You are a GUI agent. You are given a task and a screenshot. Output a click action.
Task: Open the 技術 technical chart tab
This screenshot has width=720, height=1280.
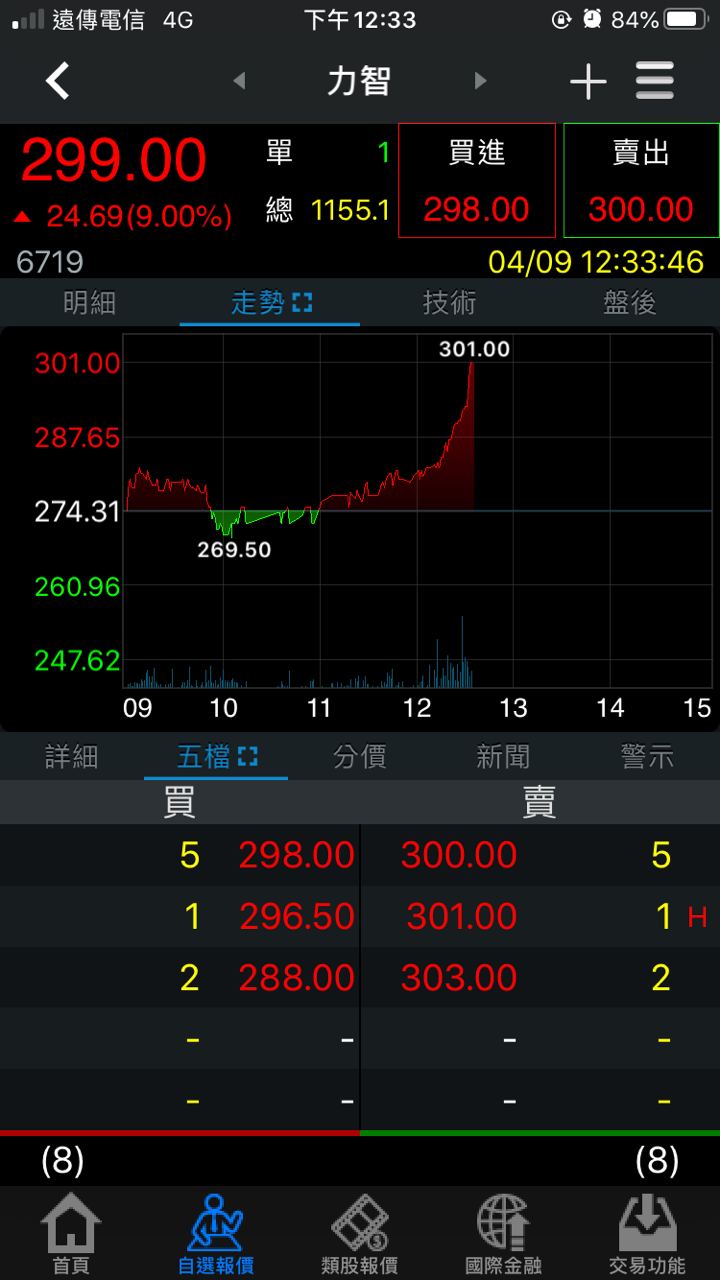[450, 303]
